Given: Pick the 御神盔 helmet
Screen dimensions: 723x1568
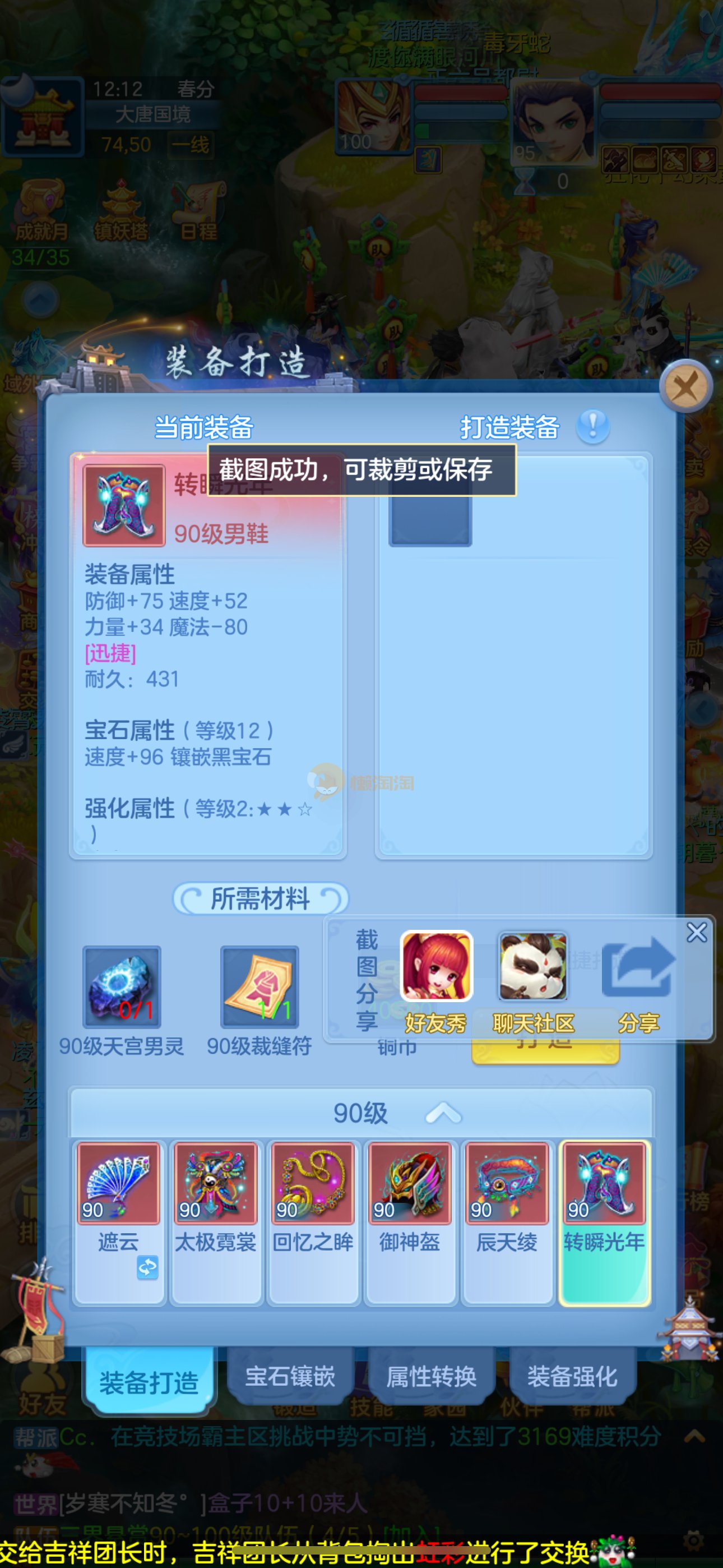Looking at the screenshot, I should [x=410, y=1184].
